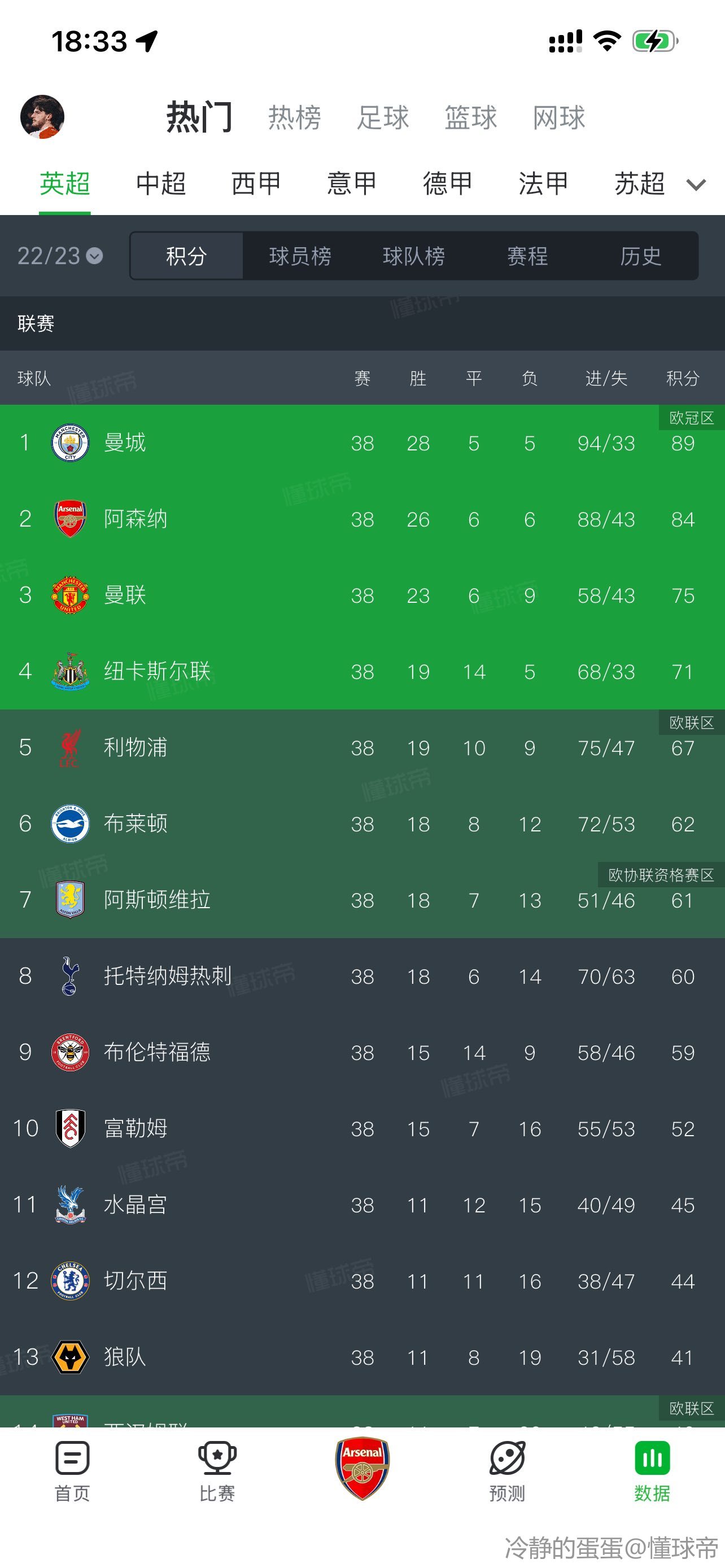Switch to 球员榜 segment
This screenshot has width=725, height=1568.
coord(300,256)
